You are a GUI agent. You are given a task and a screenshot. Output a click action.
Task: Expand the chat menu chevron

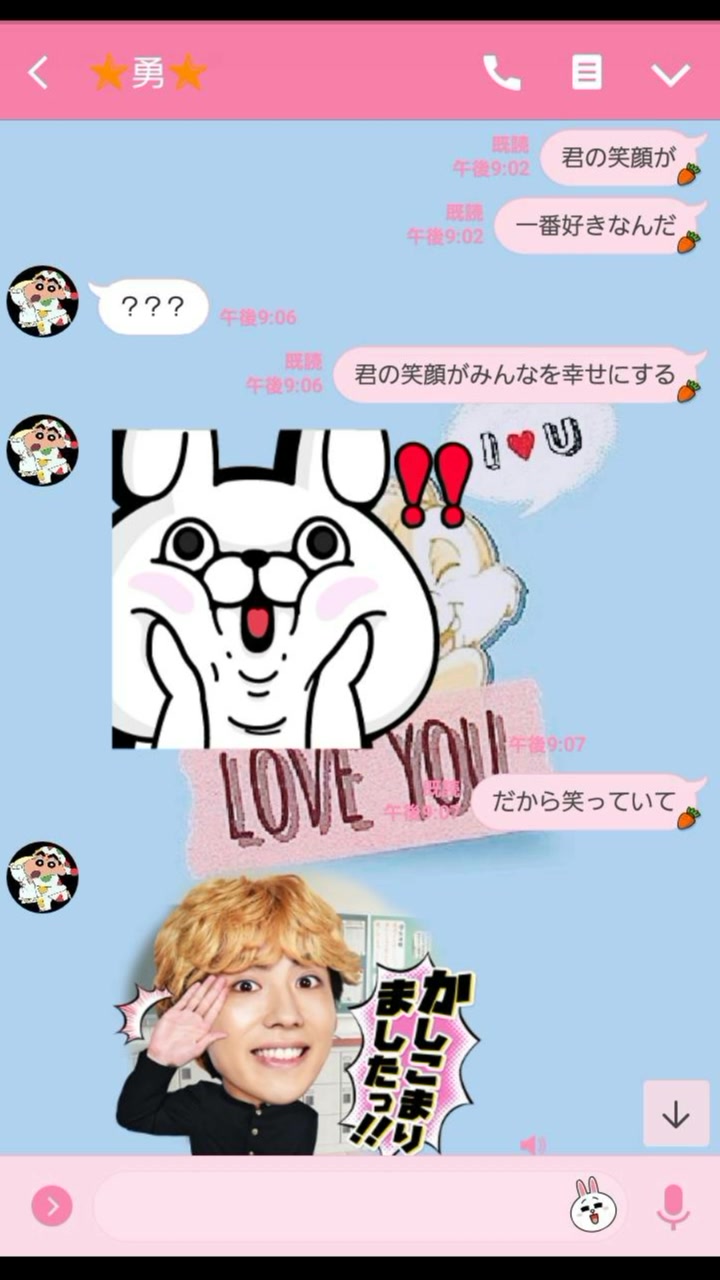point(670,74)
